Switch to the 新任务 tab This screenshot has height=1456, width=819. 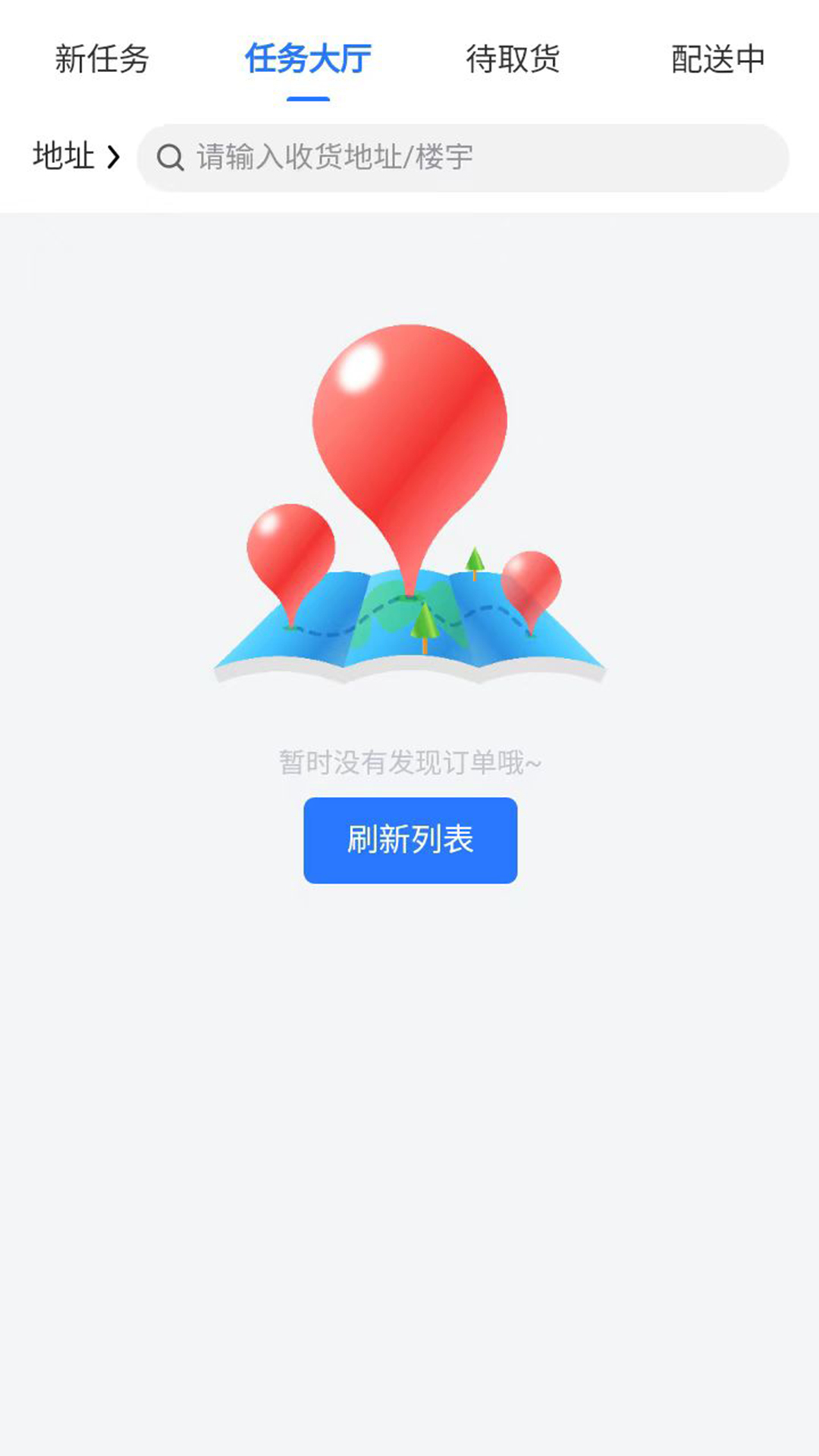tap(102, 59)
